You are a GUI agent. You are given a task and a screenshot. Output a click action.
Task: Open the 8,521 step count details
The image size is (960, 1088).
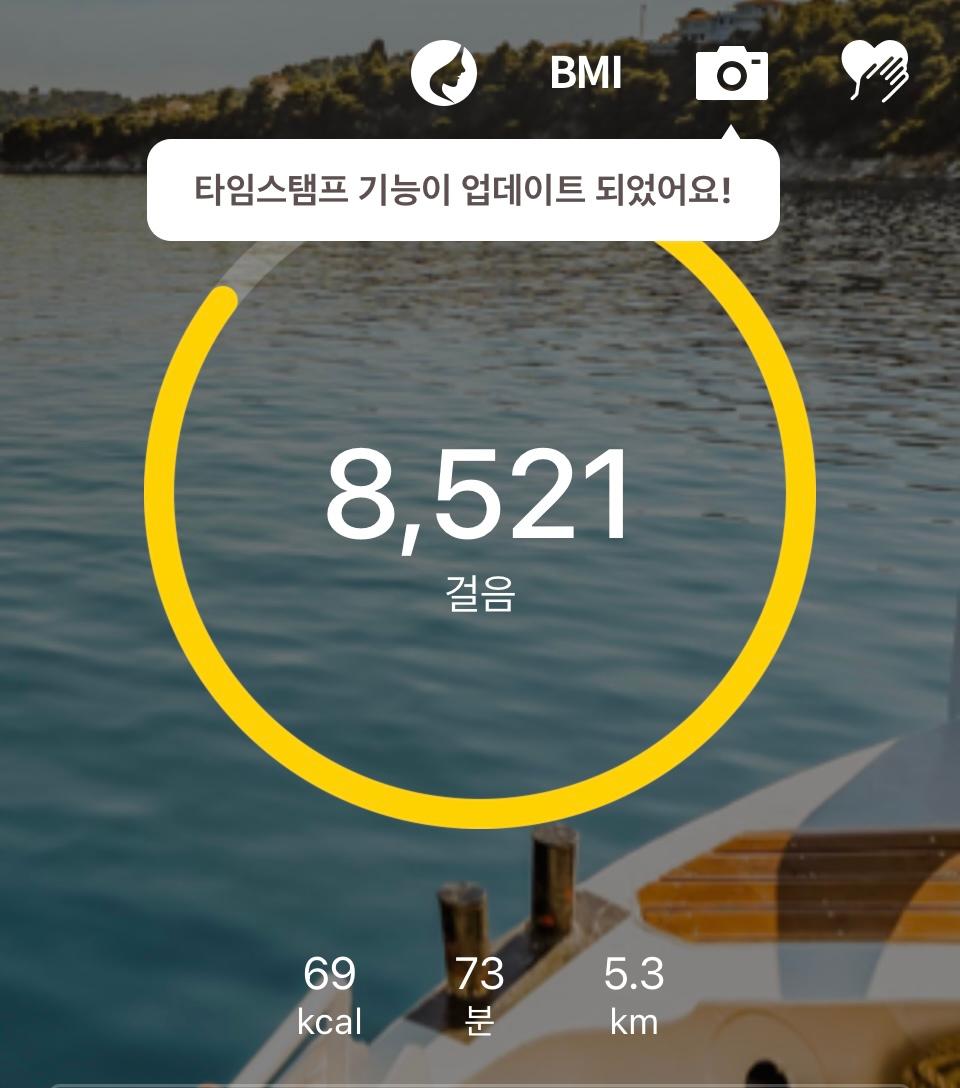point(478,497)
